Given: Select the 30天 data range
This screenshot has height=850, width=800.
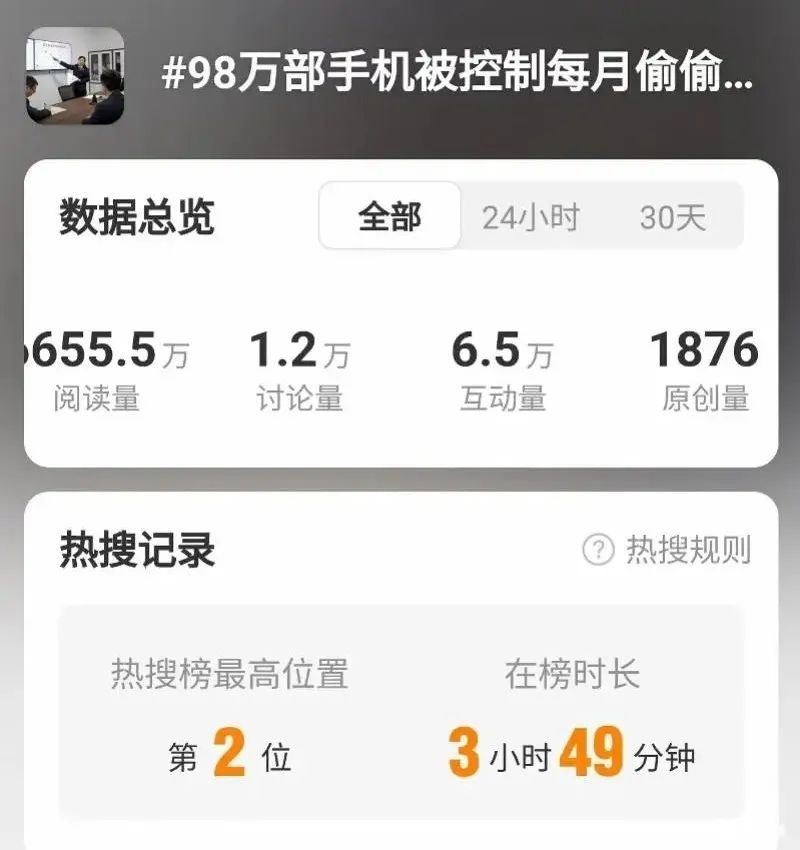Looking at the screenshot, I should (672, 217).
